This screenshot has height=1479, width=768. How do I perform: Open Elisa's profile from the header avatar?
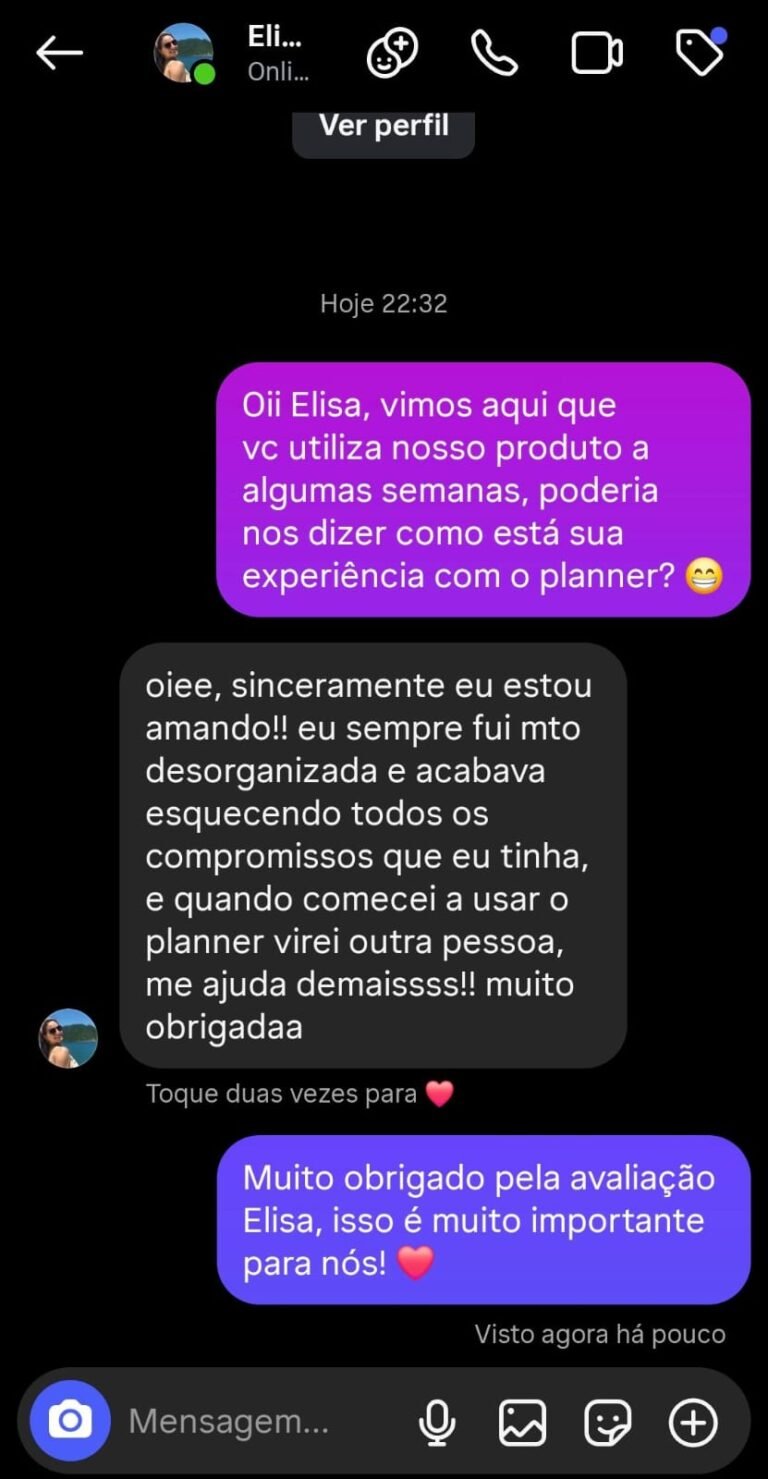tap(184, 54)
